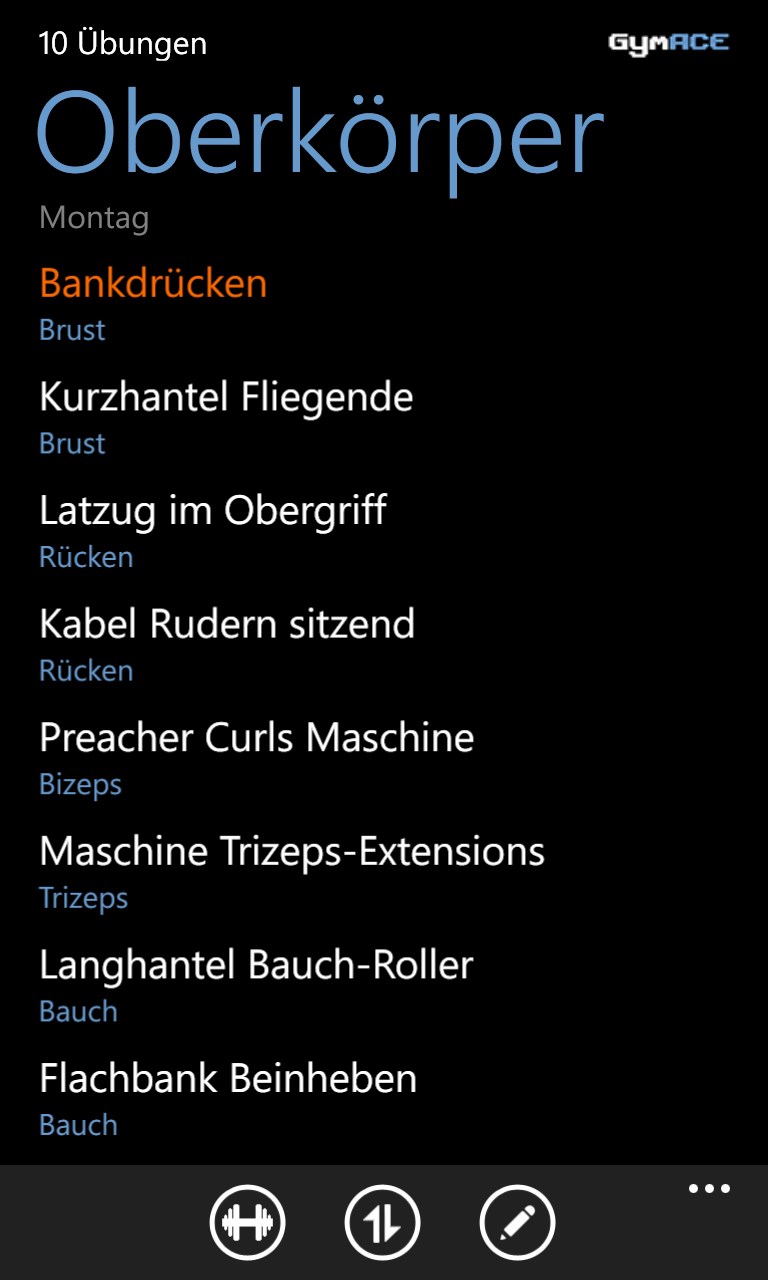Open the GymACE logo

pyautogui.click(x=669, y=43)
